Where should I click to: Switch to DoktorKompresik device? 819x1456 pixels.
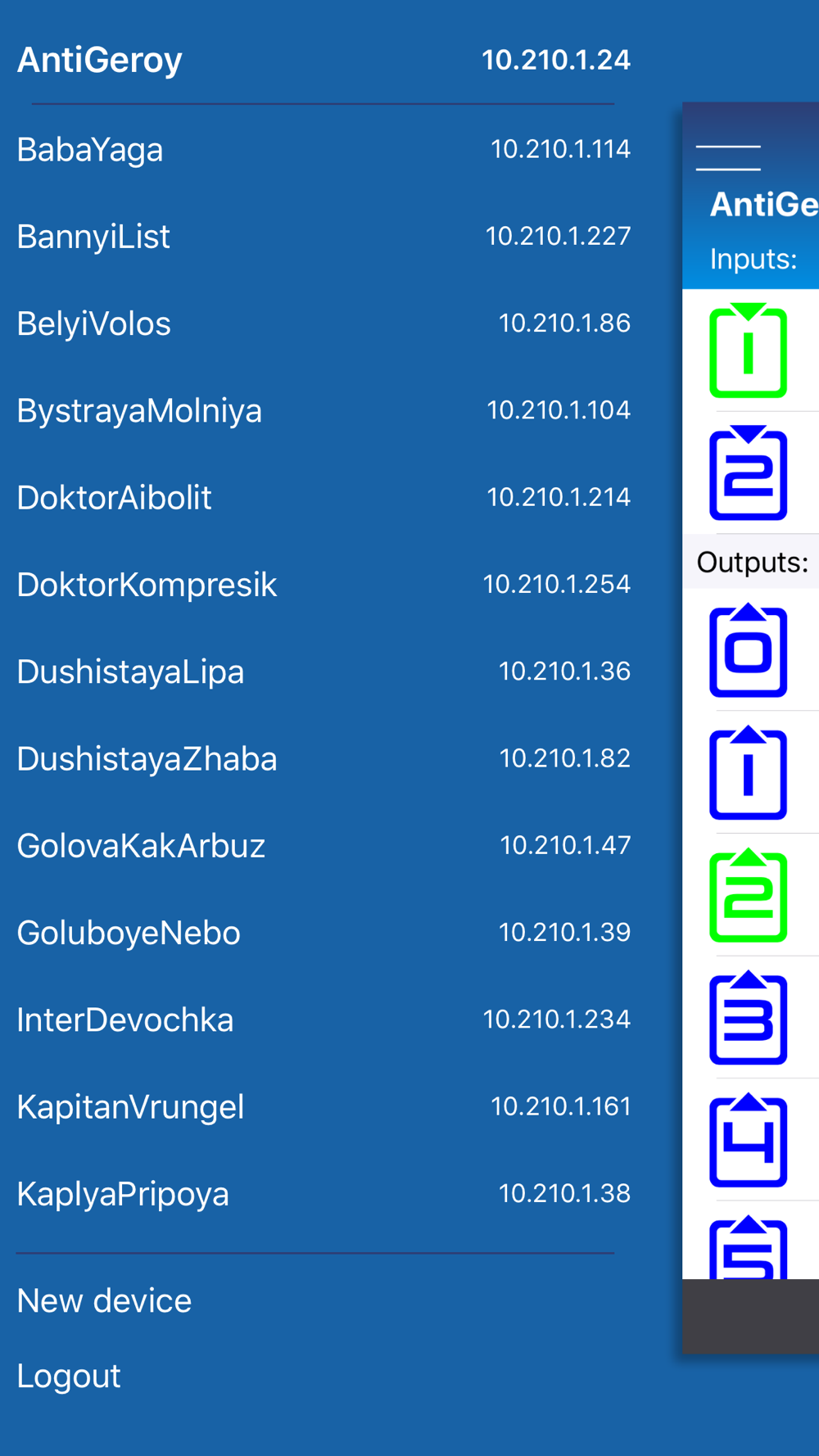[x=324, y=585]
